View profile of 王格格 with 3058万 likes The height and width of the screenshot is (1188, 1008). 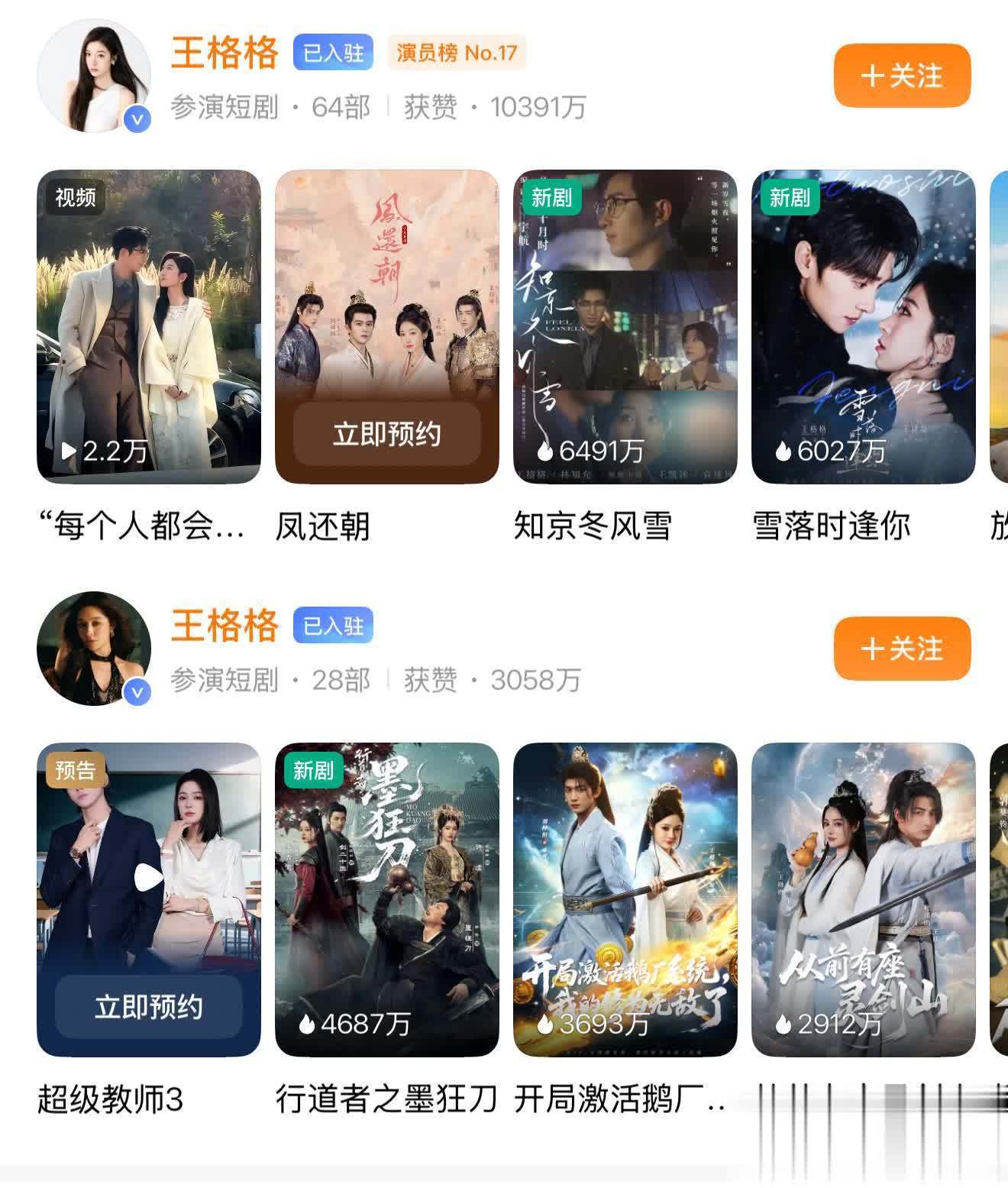point(94,649)
